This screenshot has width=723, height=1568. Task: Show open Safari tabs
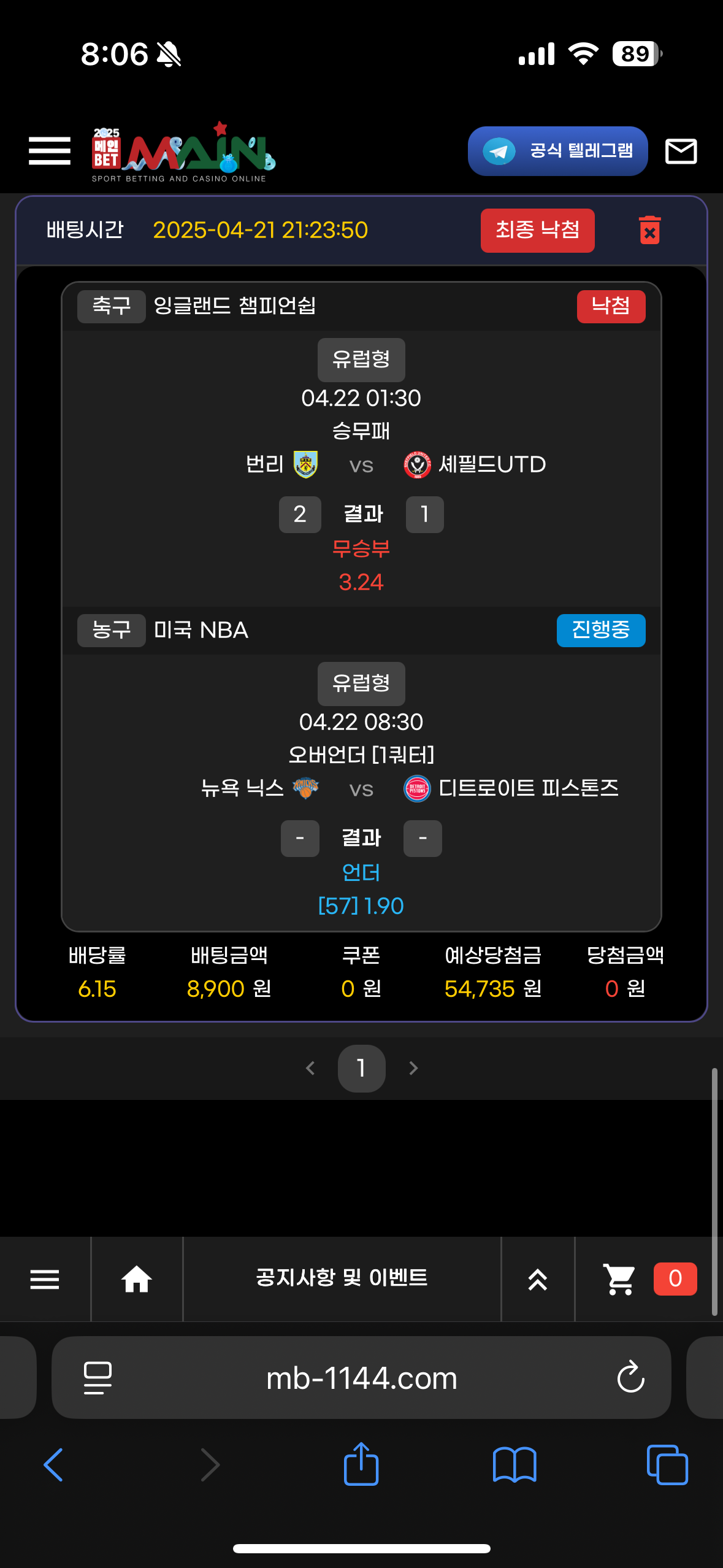[x=667, y=1464]
